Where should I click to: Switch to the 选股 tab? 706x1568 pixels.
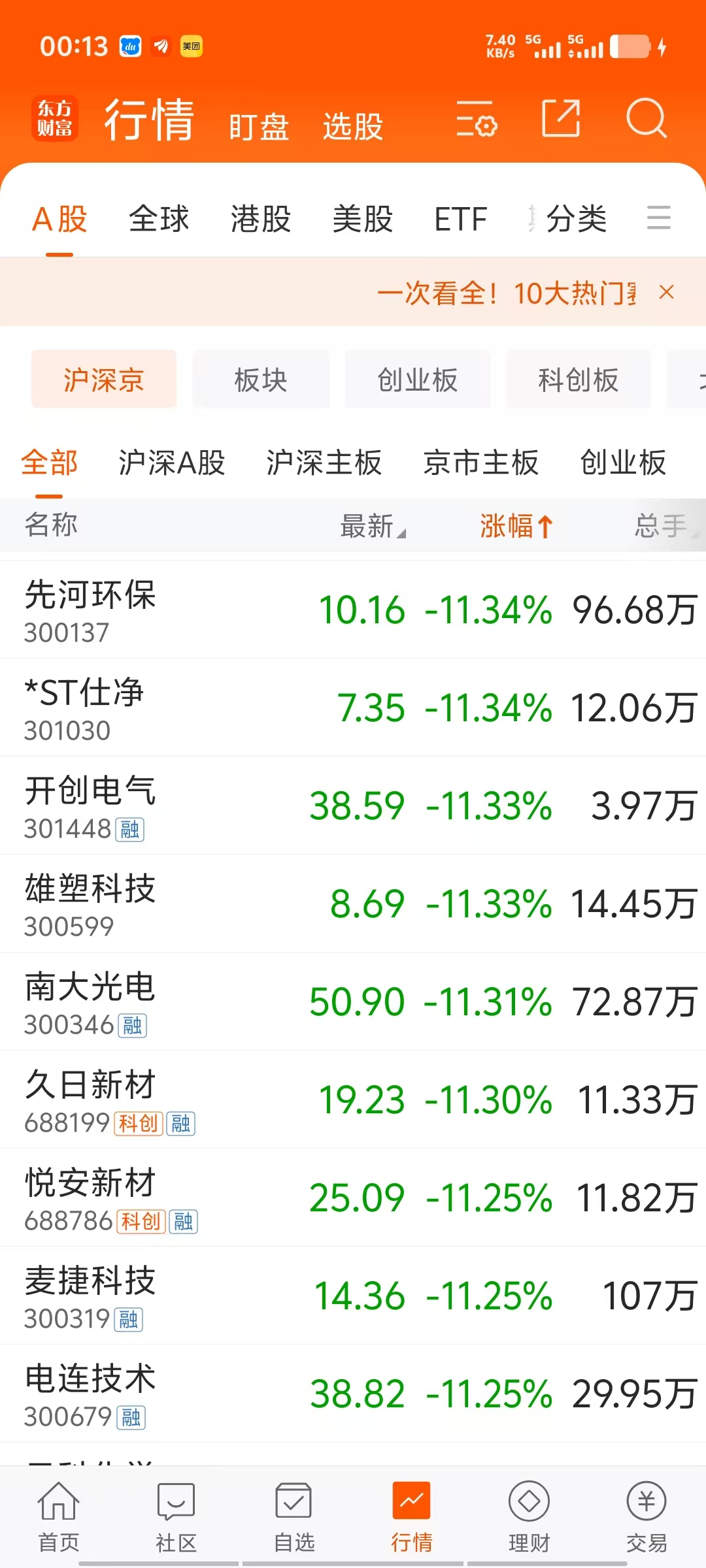click(x=353, y=126)
